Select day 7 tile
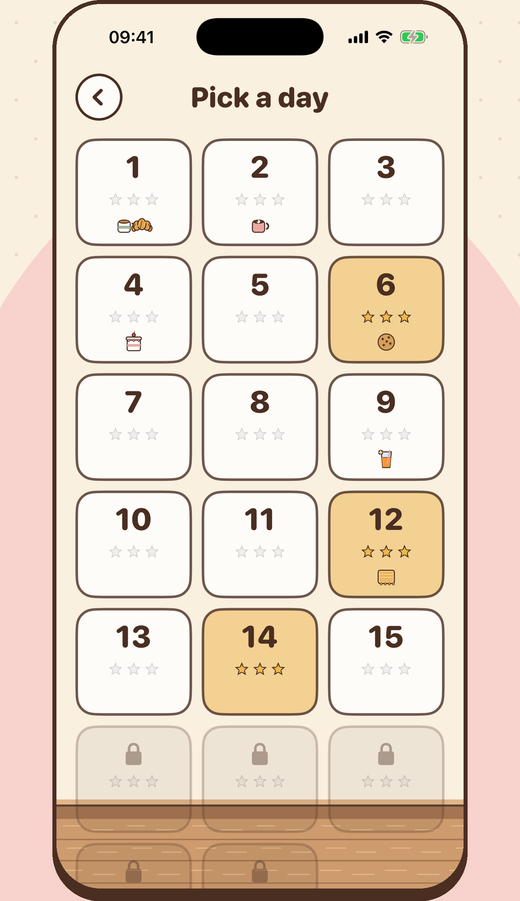 [x=133, y=427]
